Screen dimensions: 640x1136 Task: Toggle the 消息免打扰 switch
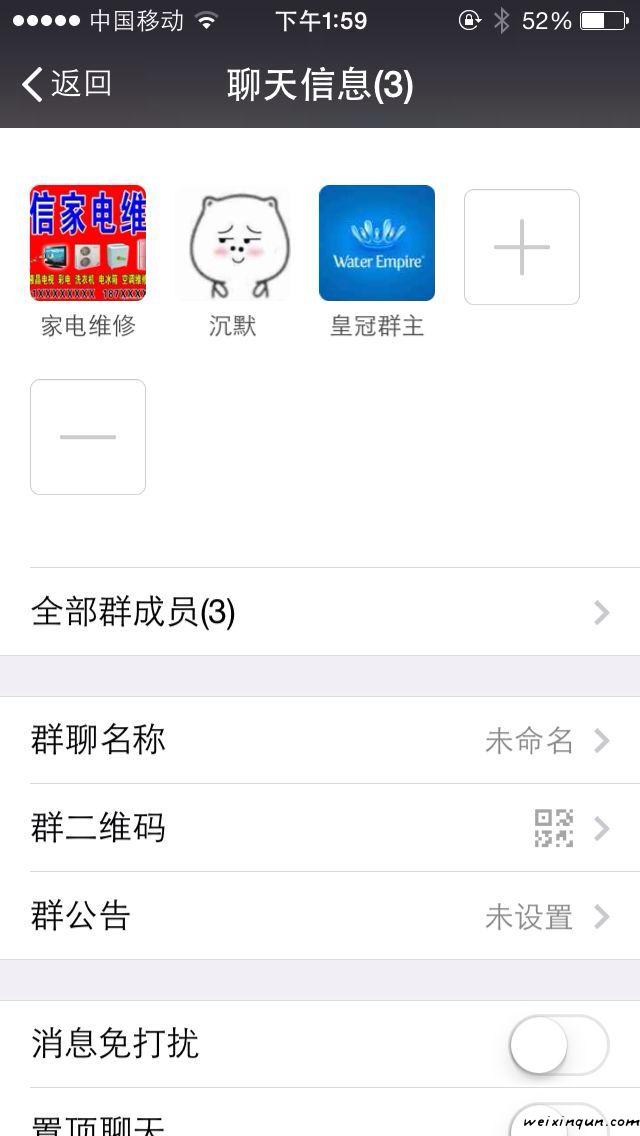click(x=558, y=1045)
